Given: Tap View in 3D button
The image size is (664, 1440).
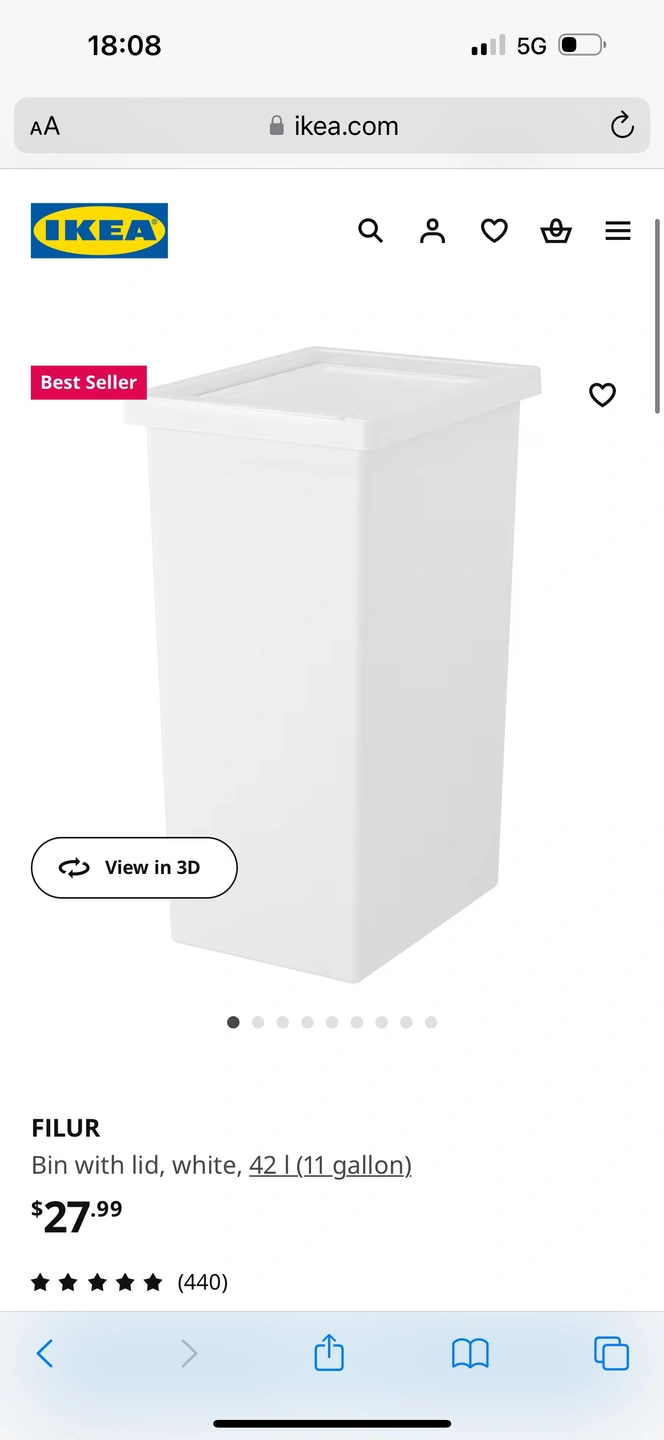Looking at the screenshot, I should [x=134, y=867].
